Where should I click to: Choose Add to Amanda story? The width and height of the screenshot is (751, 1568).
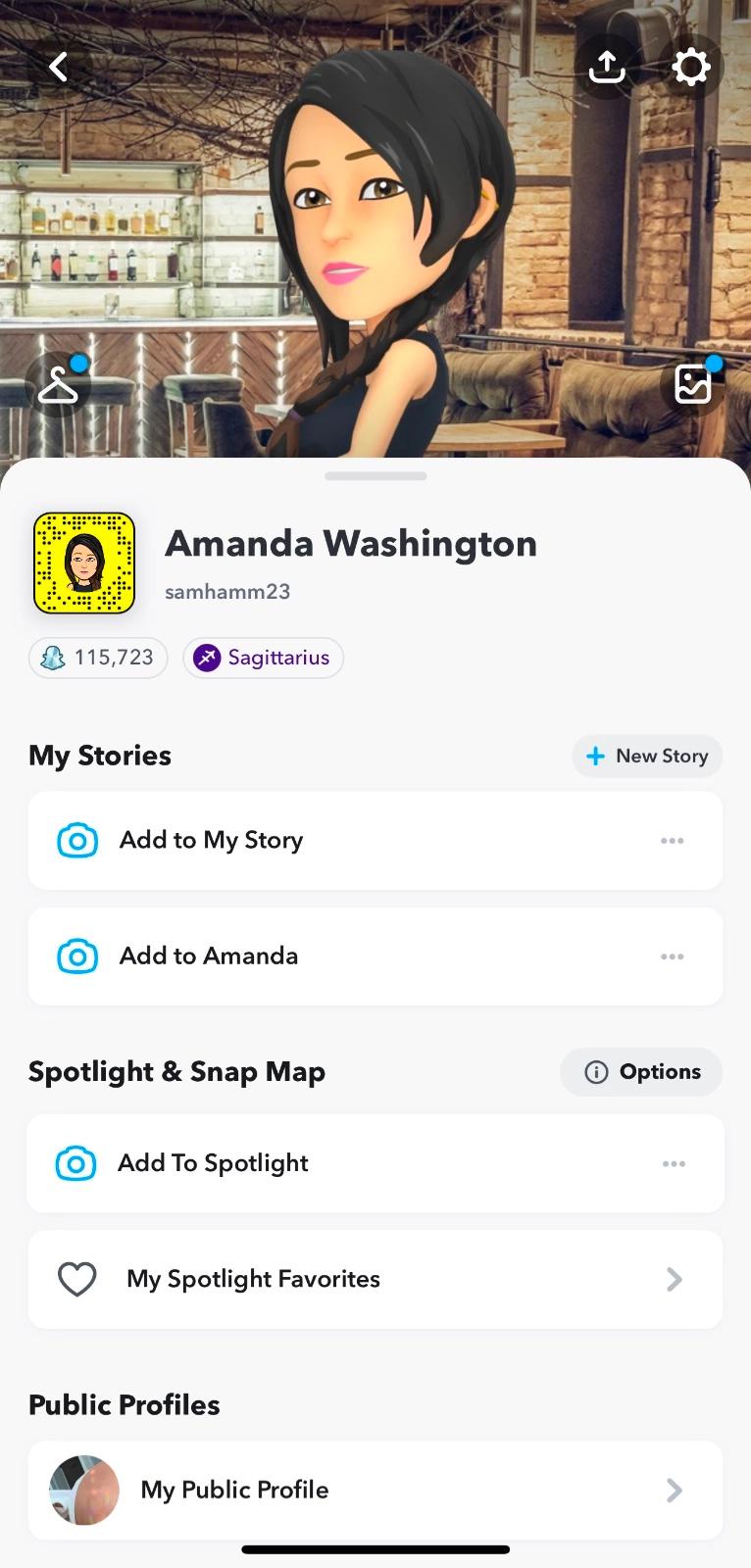click(x=208, y=956)
